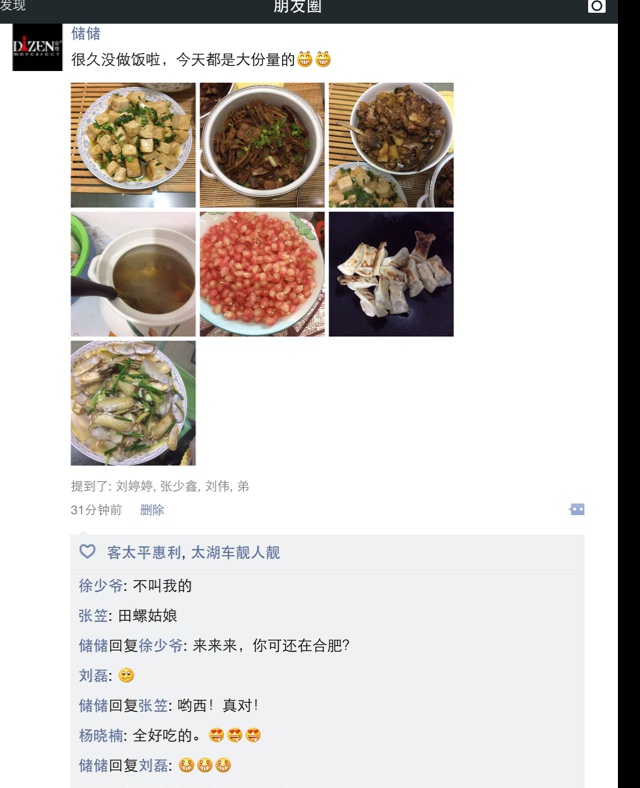Delete this post with 删除
Viewport: 640px width, 788px height.
152,510
